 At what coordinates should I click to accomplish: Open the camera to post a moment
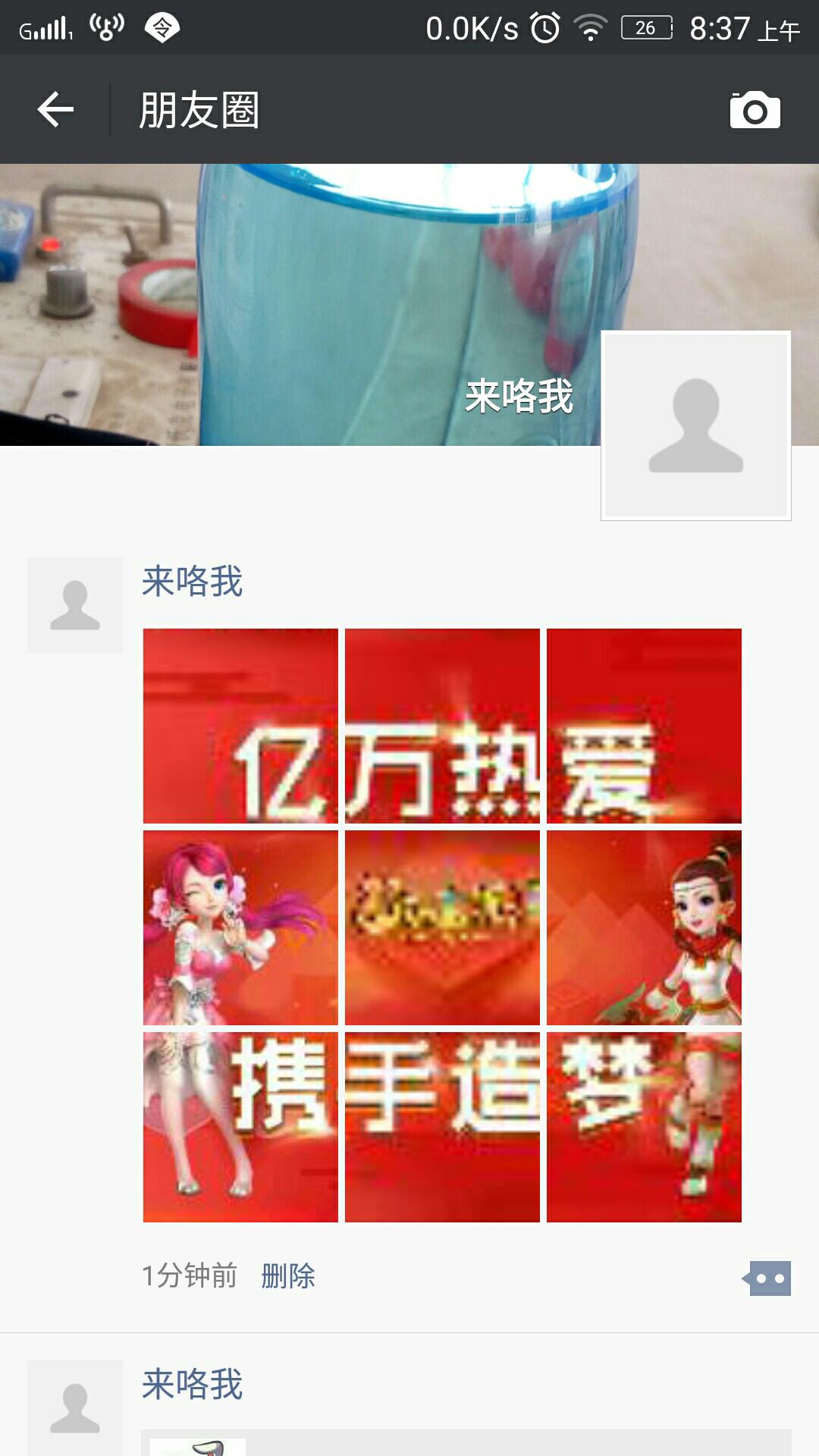[x=755, y=111]
